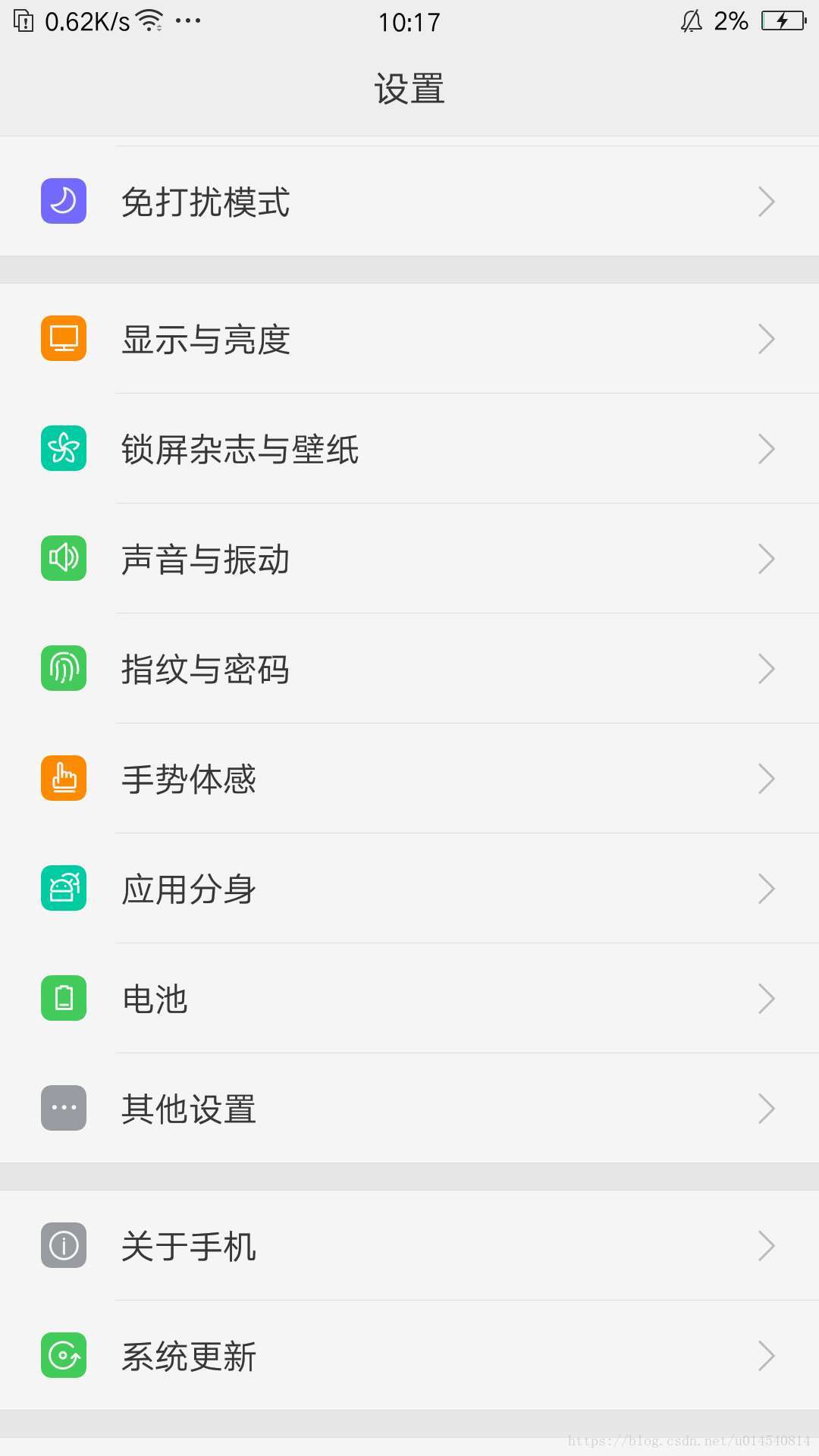
Task: Open 手势体感 settings
Action: [x=409, y=779]
